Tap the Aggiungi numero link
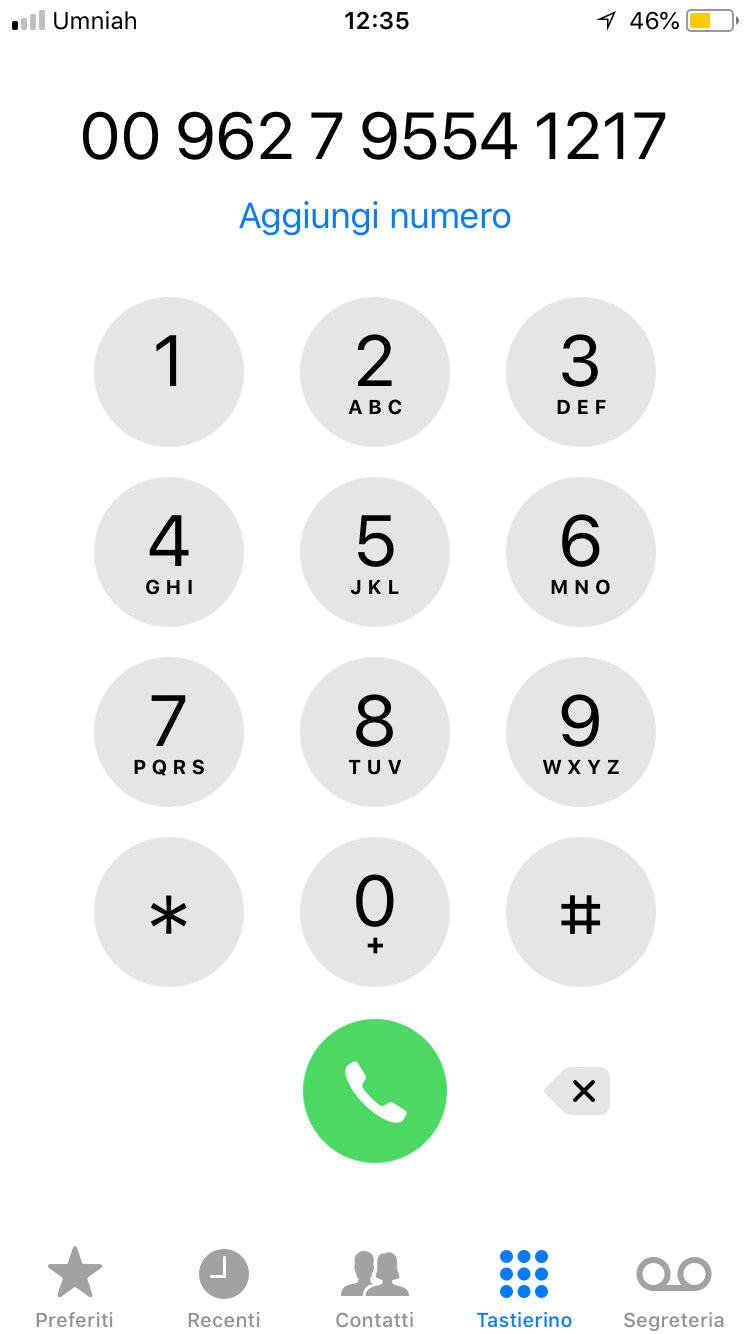Screen dimensions: 750x1334 (x=375, y=216)
